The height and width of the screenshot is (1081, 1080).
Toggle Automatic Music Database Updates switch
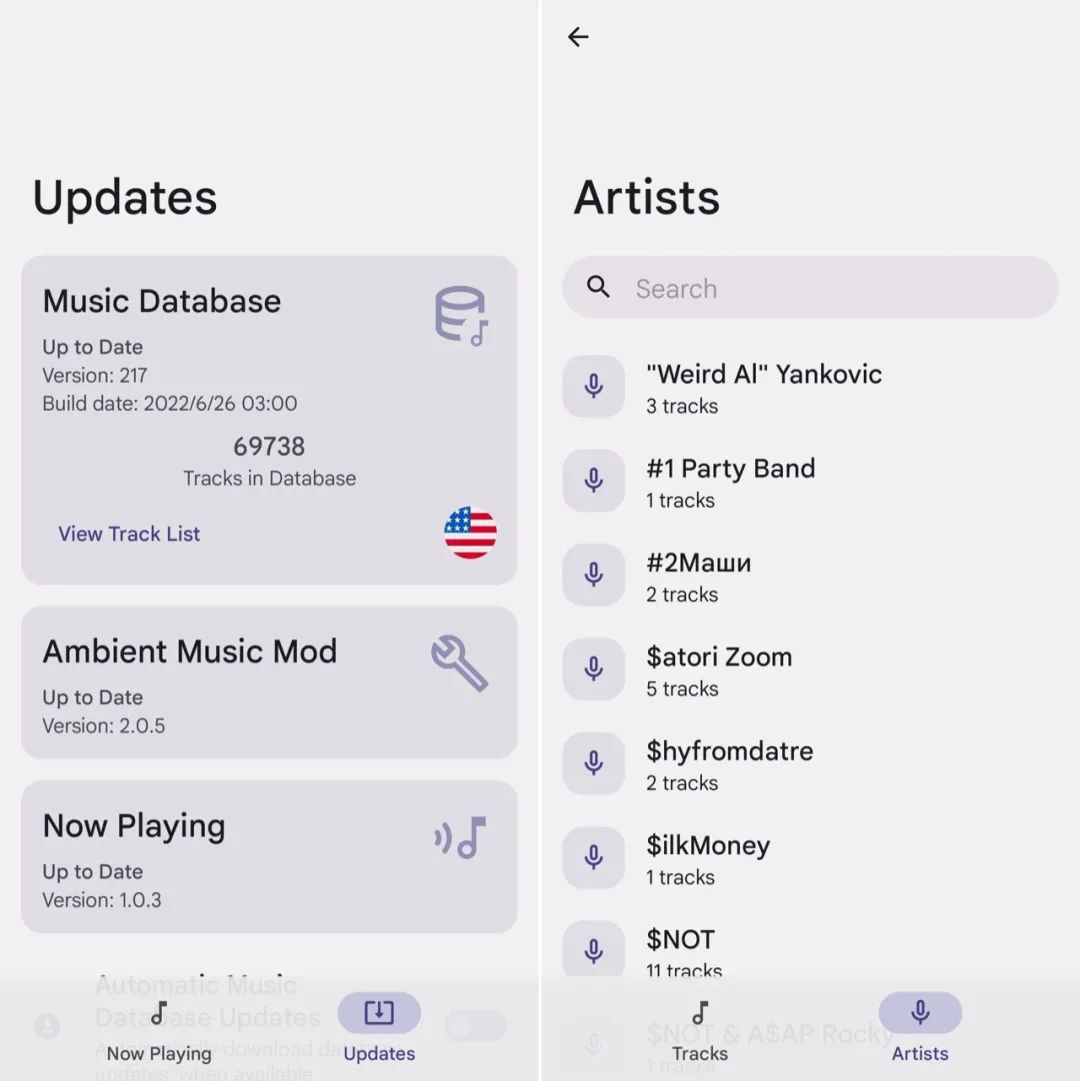[476, 1026]
